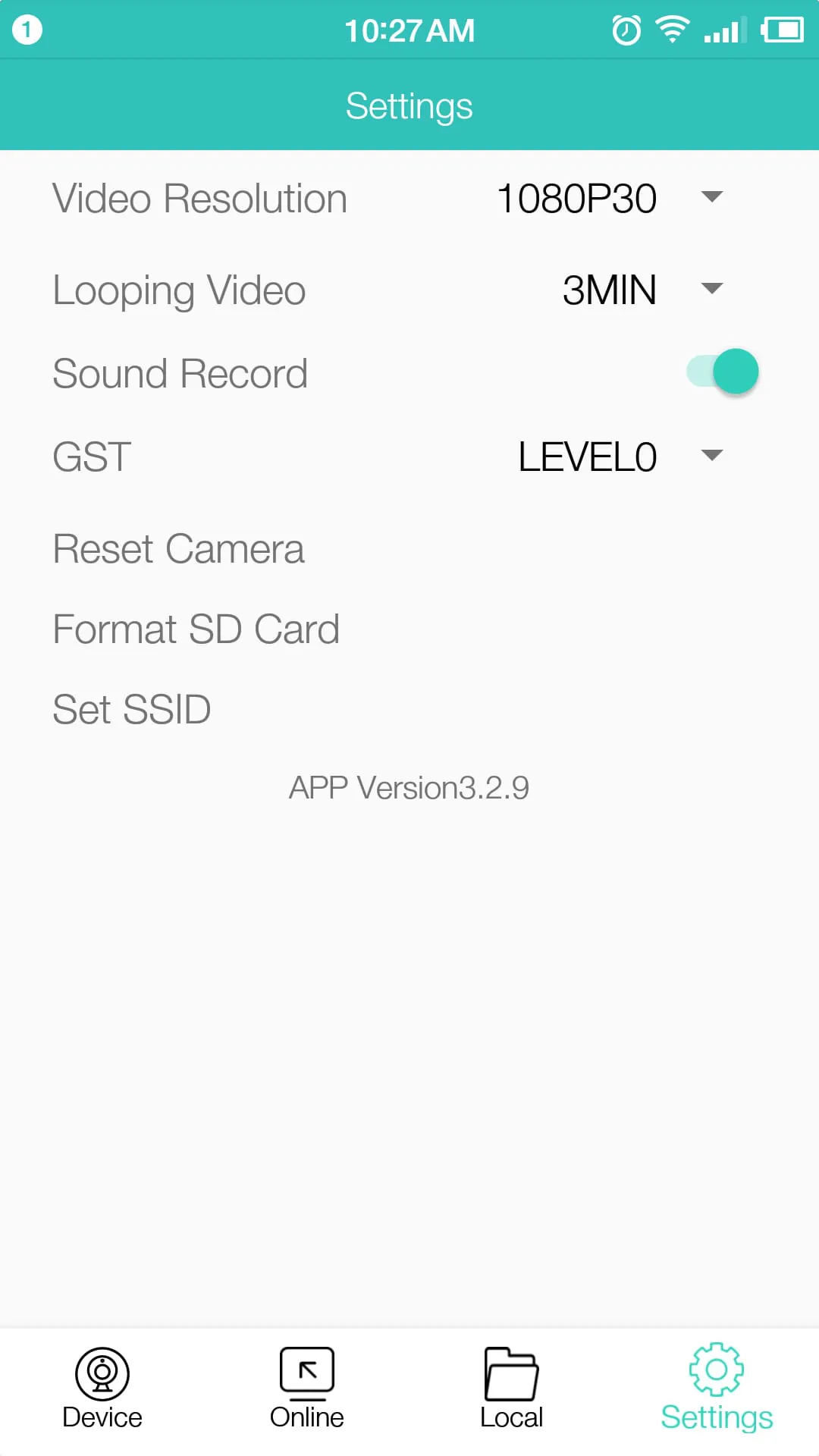Toggle the Sound Record switch off
The image size is (819, 1456).
tap(720, 371)
